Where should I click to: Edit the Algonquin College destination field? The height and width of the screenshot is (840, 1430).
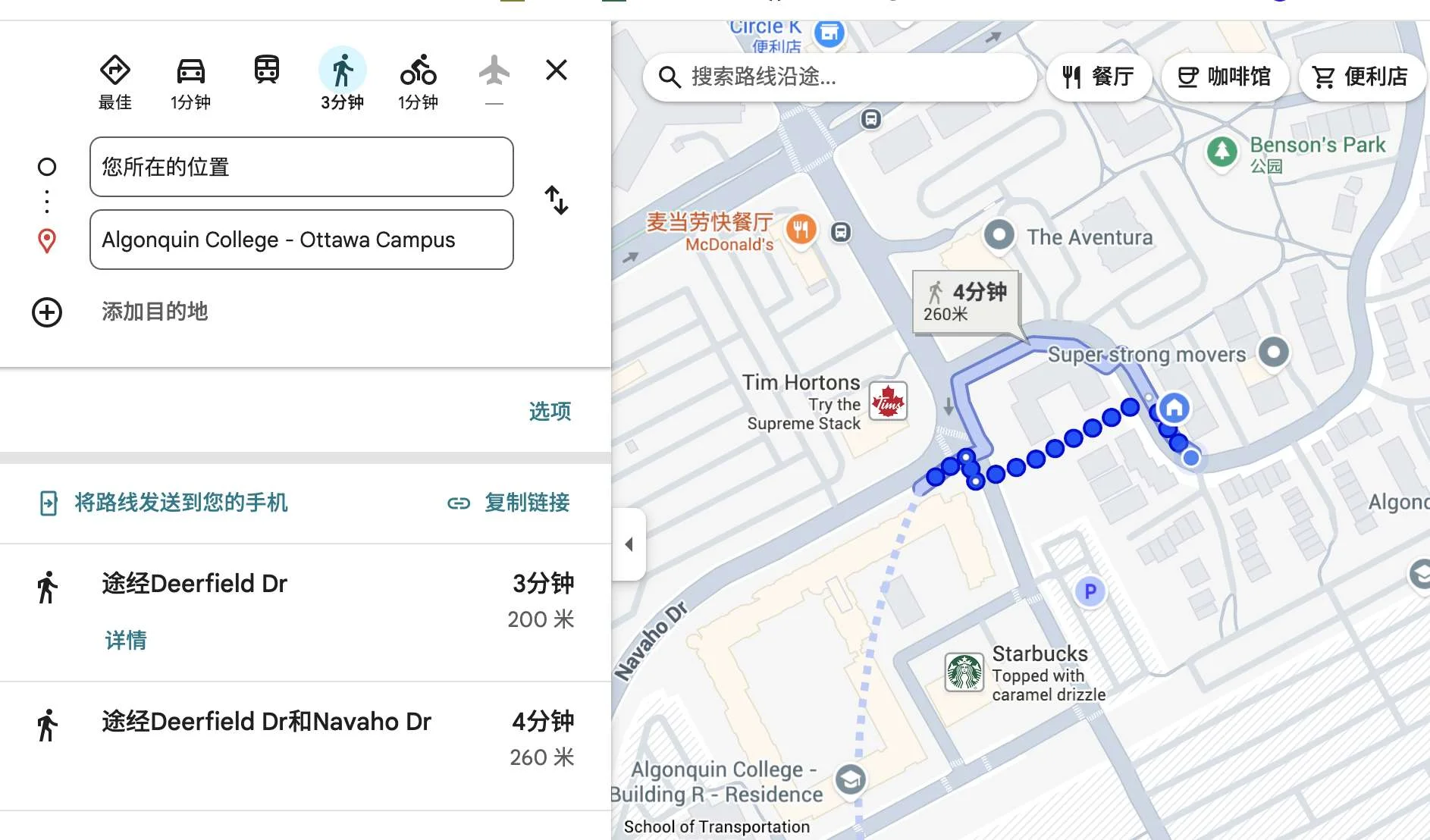click(x=301, y=240)
